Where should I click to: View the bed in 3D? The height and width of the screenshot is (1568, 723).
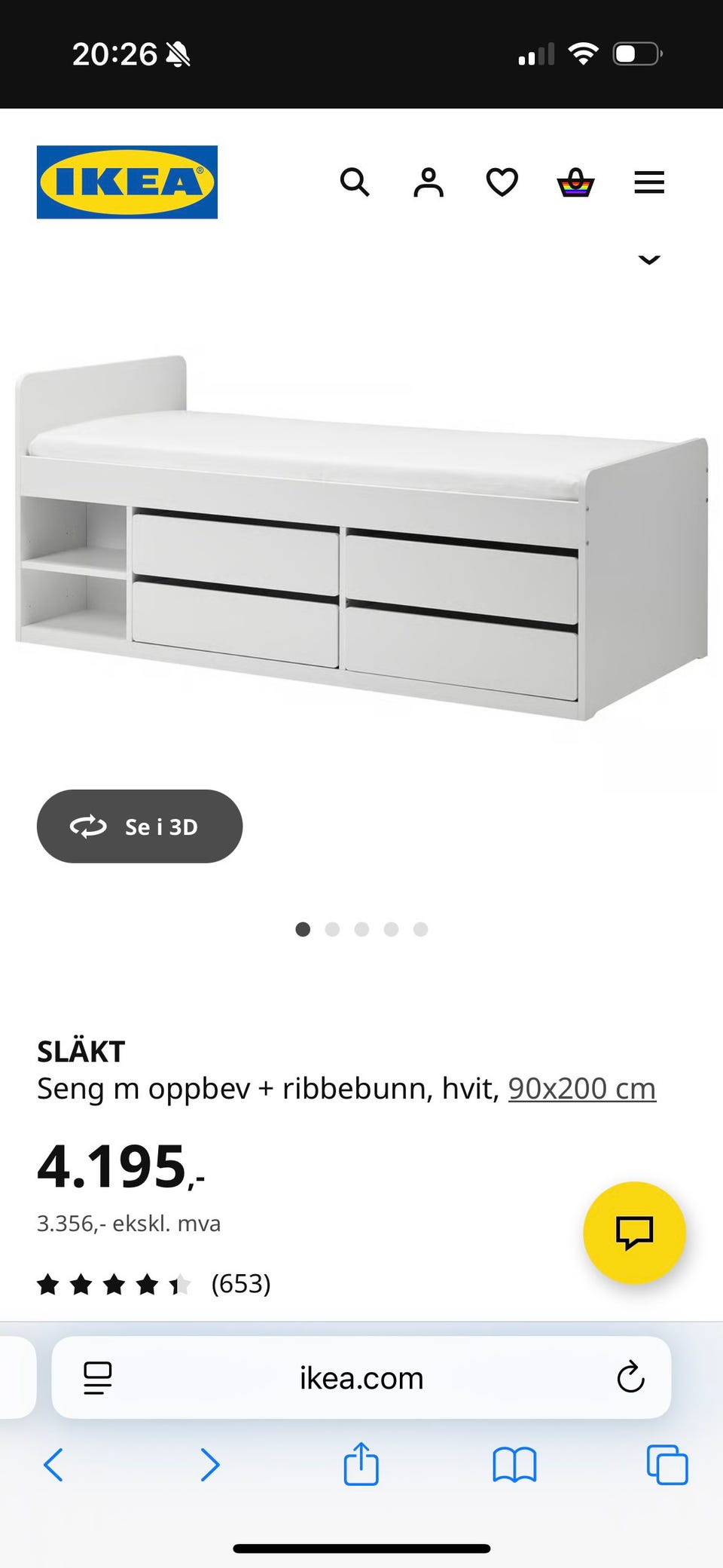point(139,827)
